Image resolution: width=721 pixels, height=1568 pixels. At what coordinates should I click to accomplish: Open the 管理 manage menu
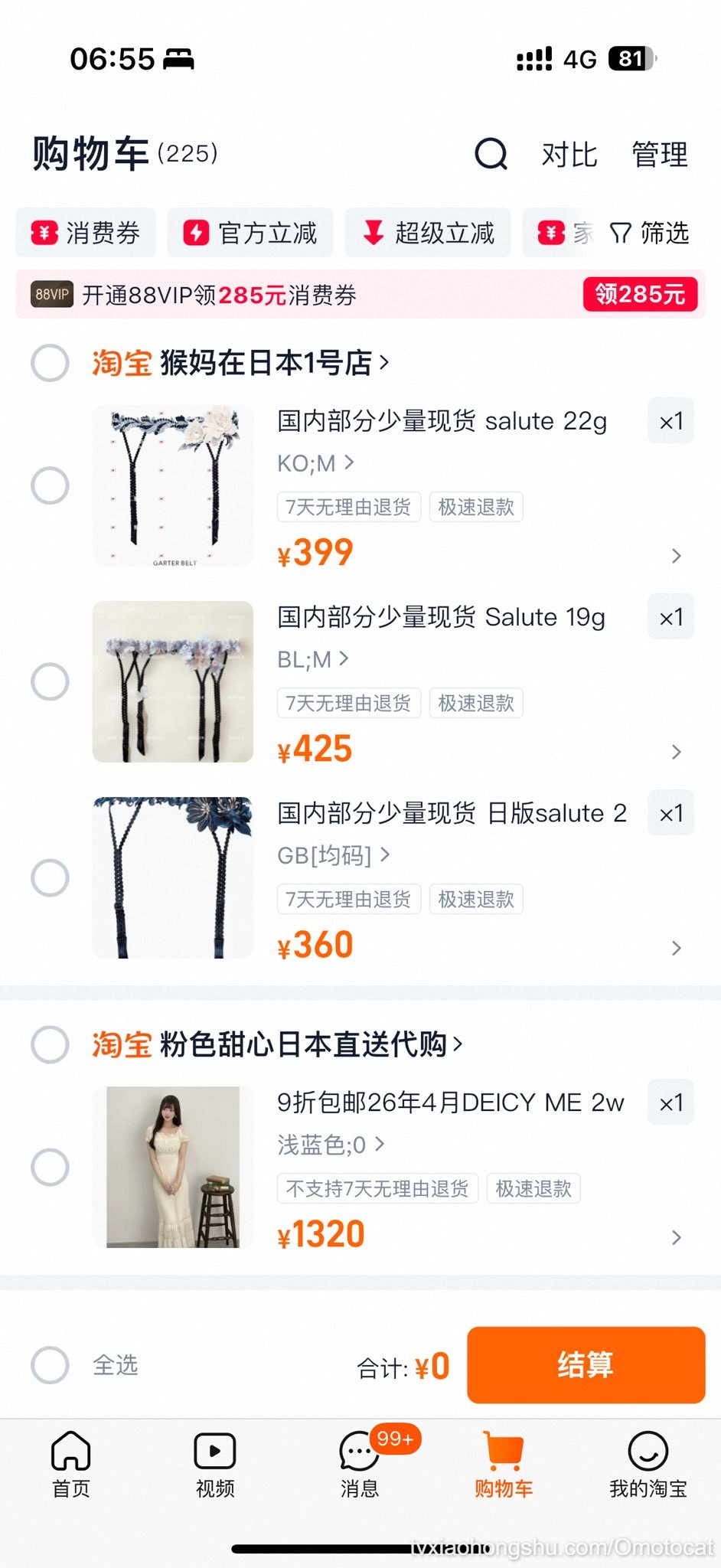click(659, 154)
